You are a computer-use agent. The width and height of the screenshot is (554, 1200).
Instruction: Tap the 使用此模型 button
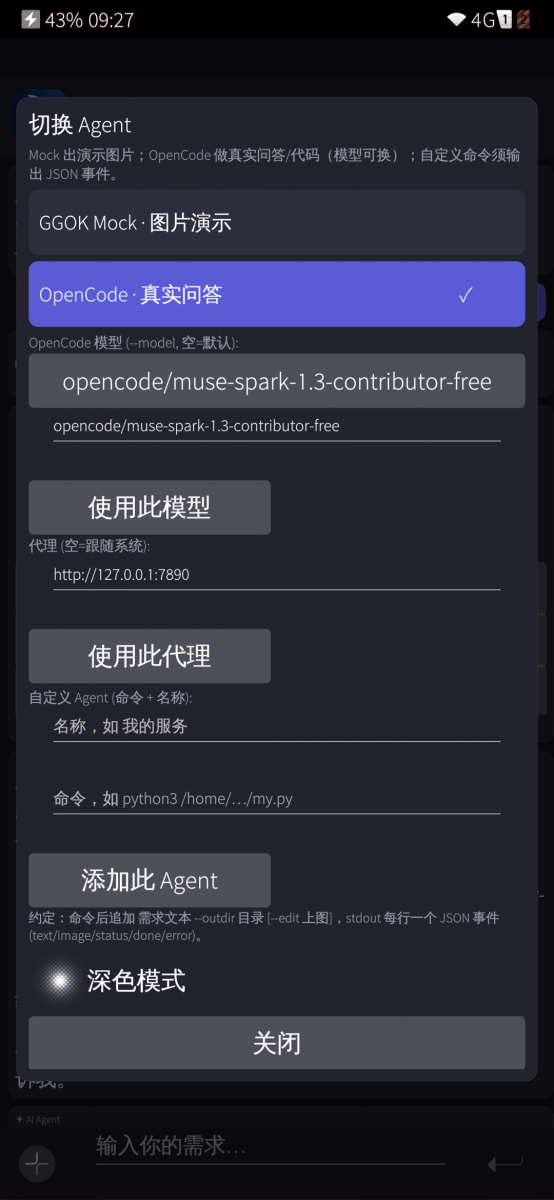point(149,507)
